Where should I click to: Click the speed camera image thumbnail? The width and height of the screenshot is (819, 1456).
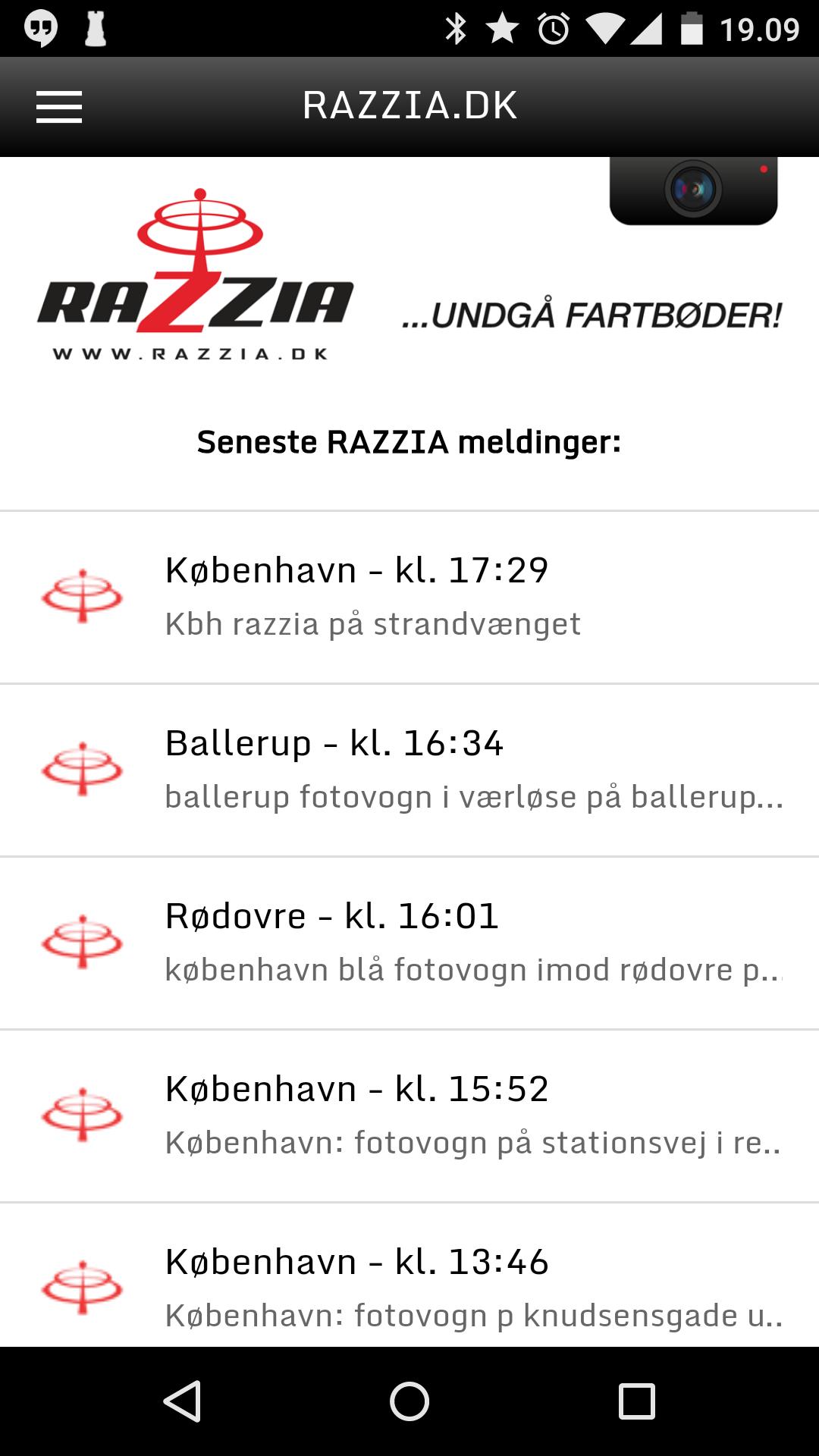(x=692, y=191)
